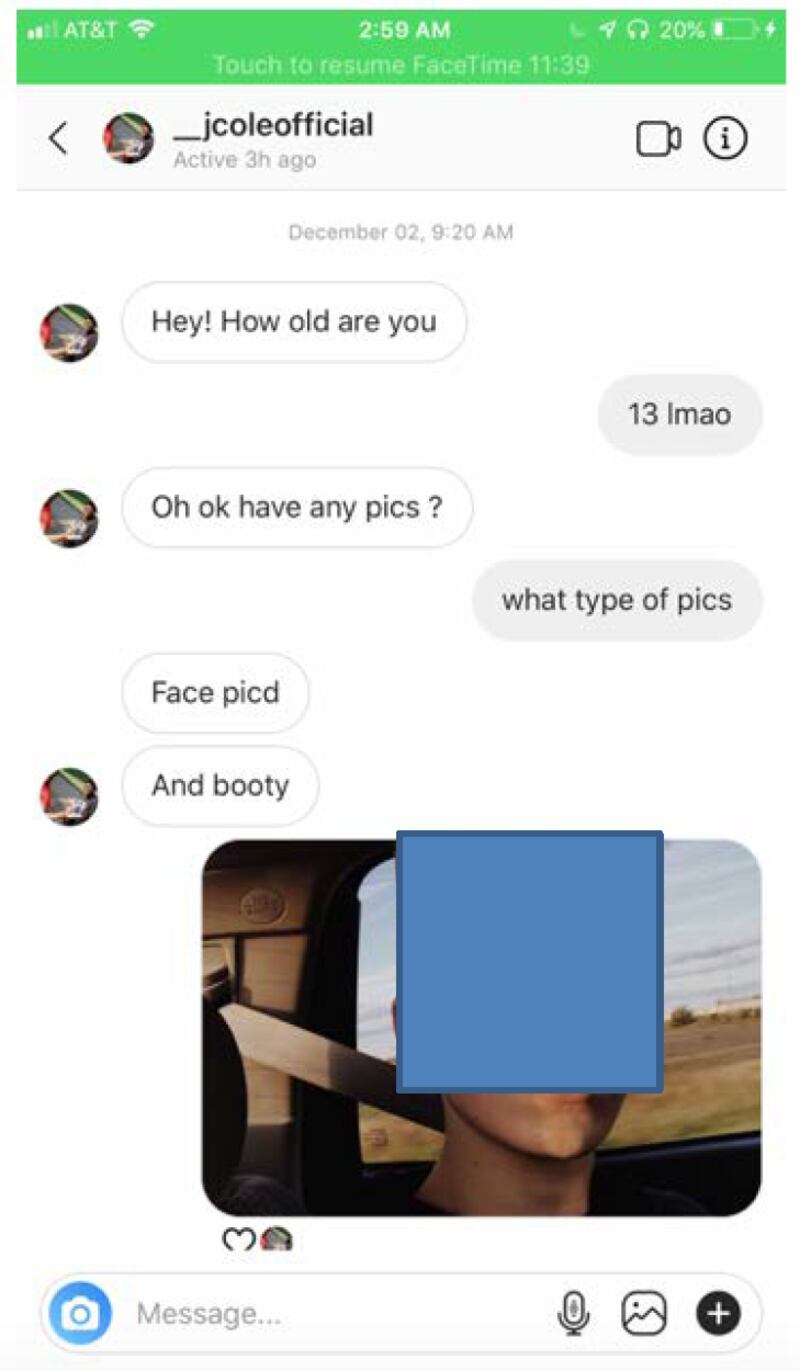Open the profile from the header username

point(273,125)
